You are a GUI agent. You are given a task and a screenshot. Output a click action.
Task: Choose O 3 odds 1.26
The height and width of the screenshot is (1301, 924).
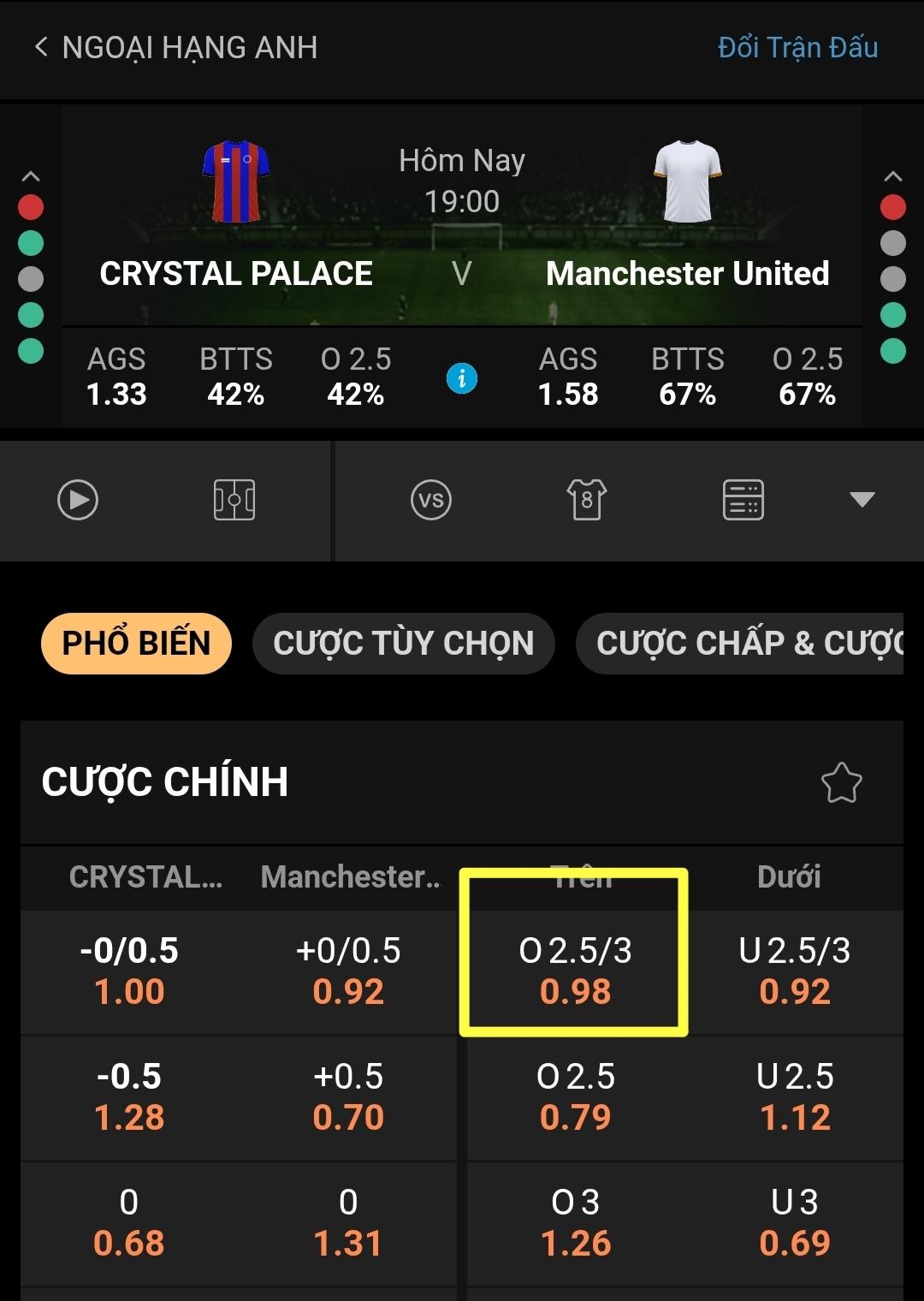click(575, 1223)
